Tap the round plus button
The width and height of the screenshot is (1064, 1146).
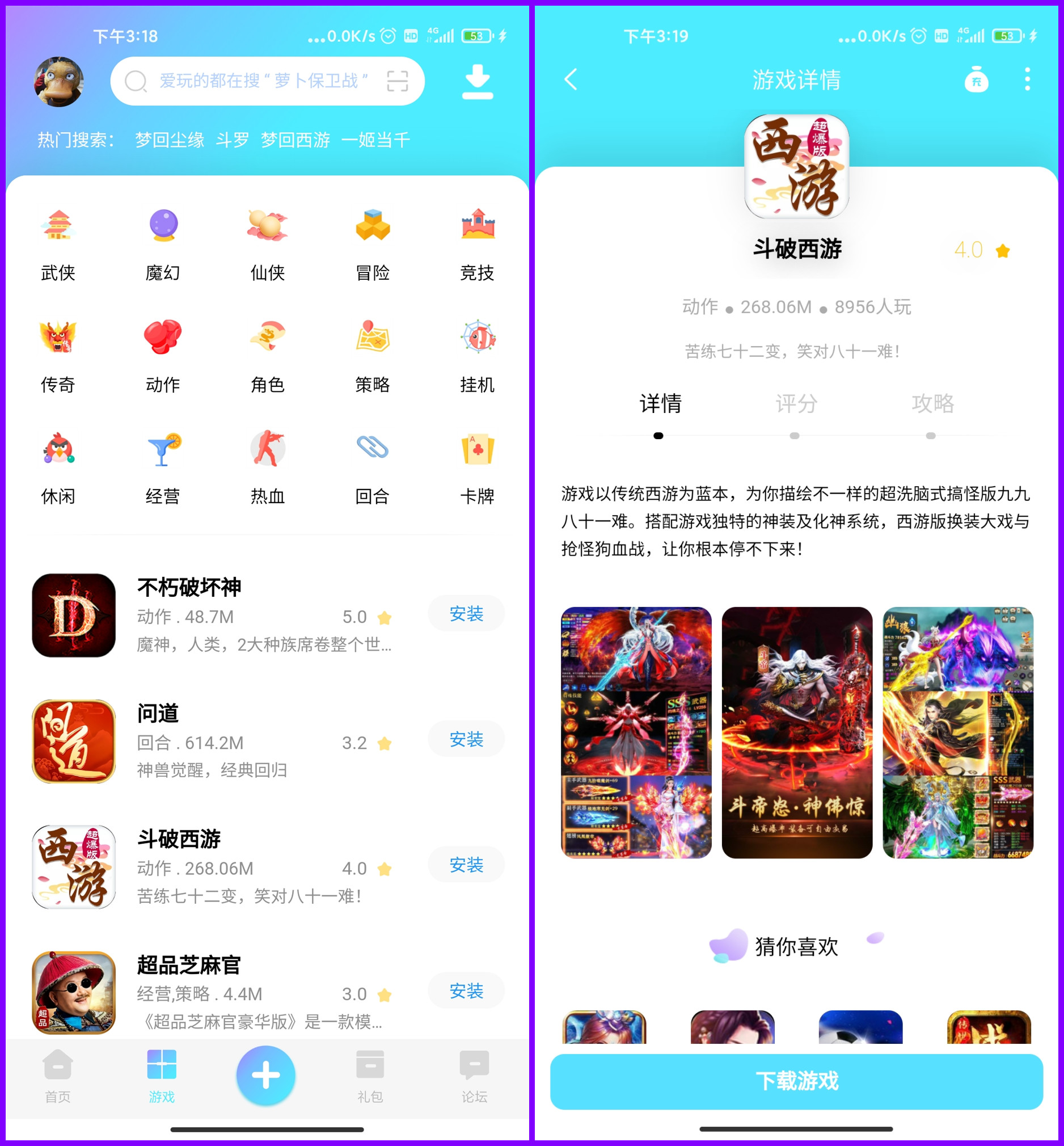click(x=266, y=1075)
